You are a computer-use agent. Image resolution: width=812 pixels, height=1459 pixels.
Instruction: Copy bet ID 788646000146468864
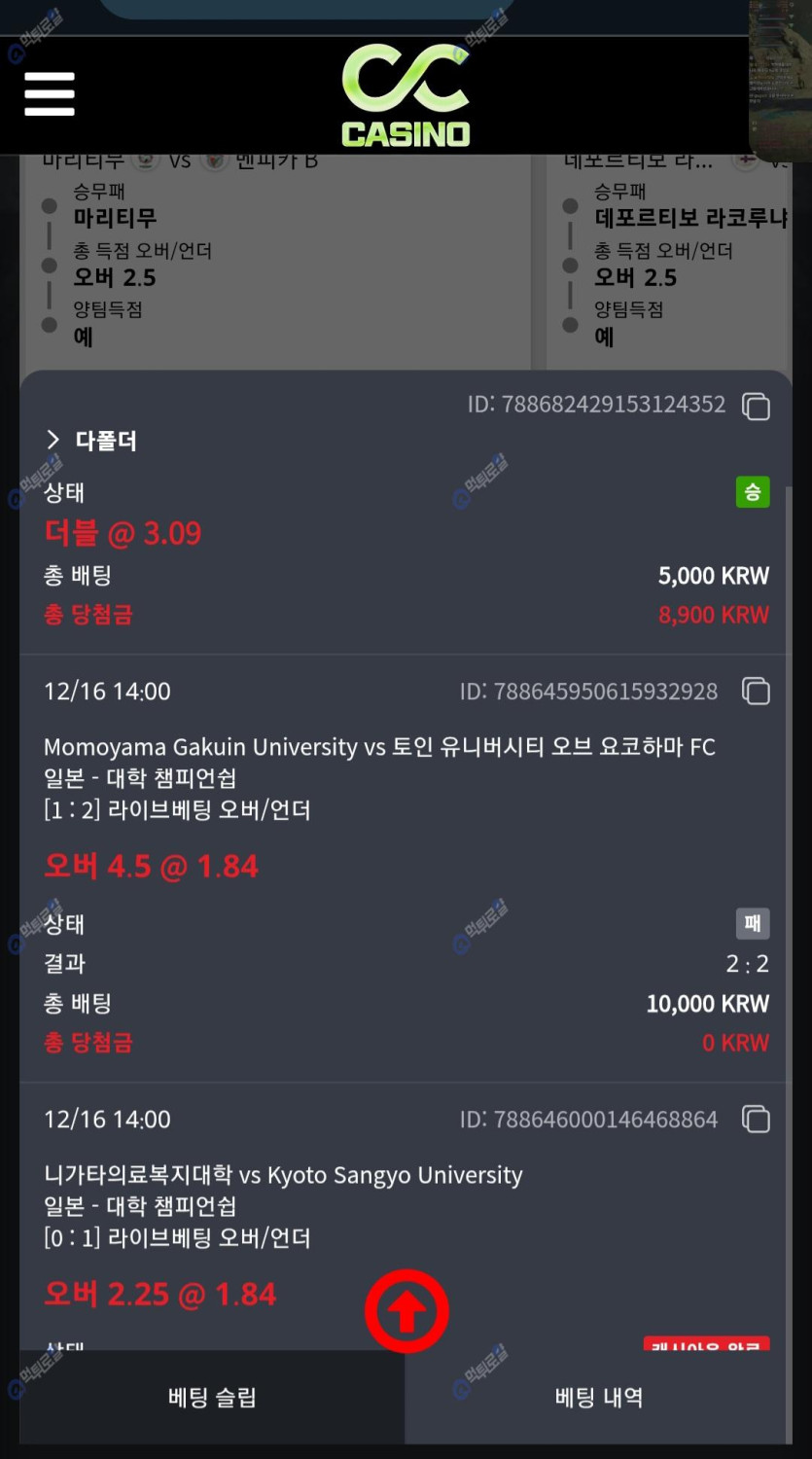pos(756,1120)
